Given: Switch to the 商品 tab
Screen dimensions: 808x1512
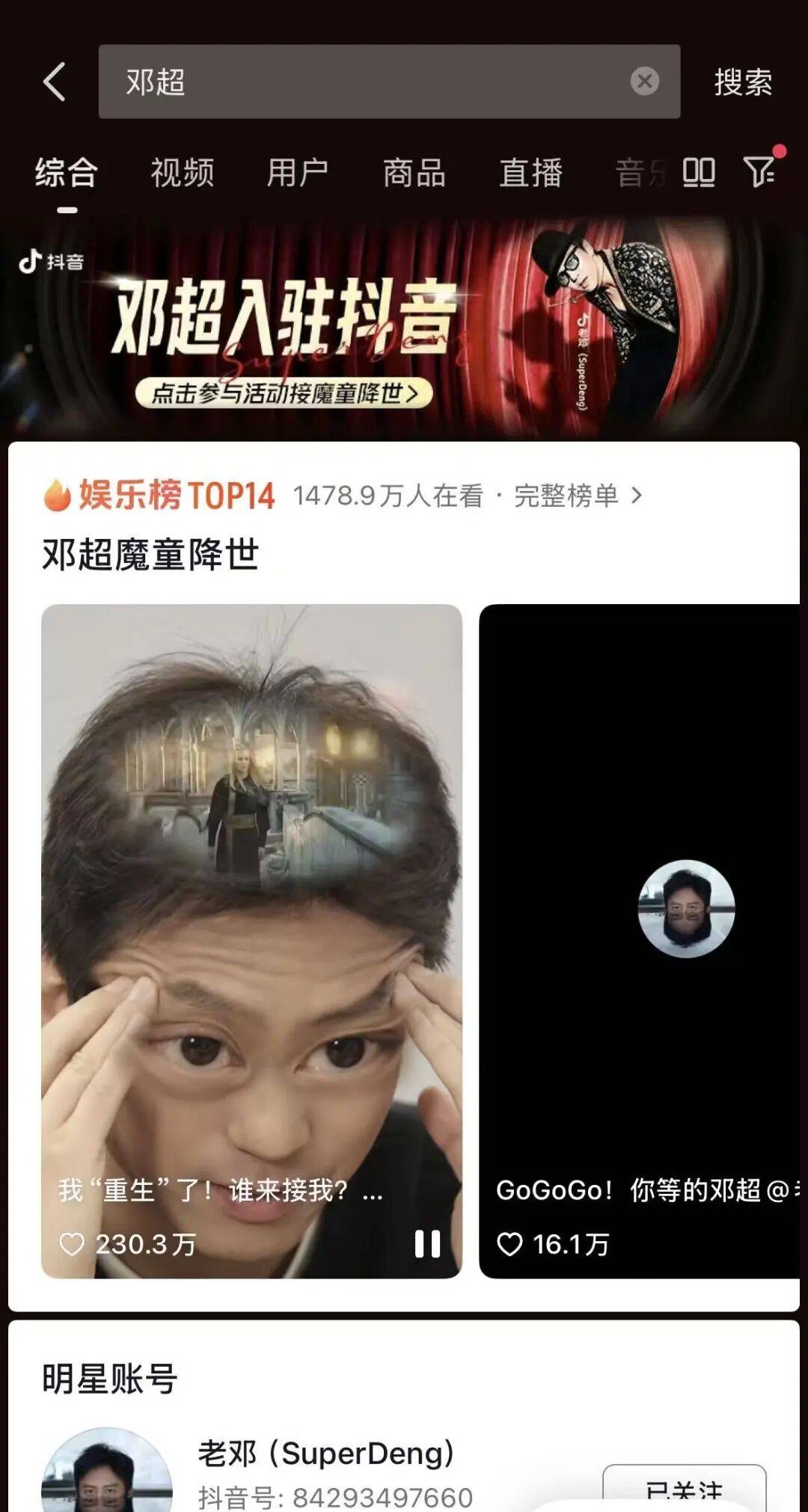Looking at the screenshot, I should 414,173.
